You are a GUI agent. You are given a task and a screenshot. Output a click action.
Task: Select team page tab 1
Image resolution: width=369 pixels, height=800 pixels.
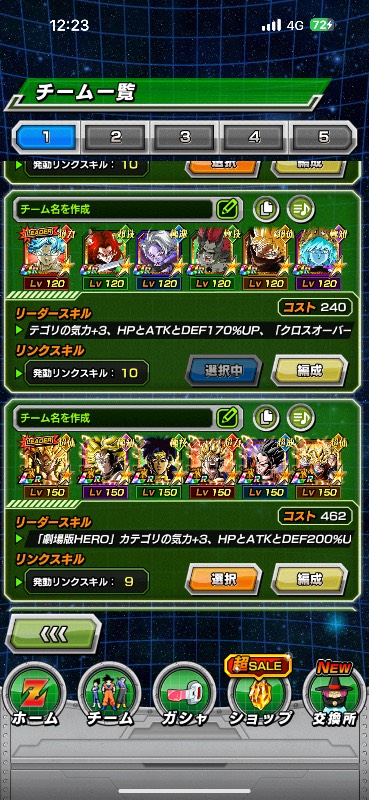(x=45, y=137)
